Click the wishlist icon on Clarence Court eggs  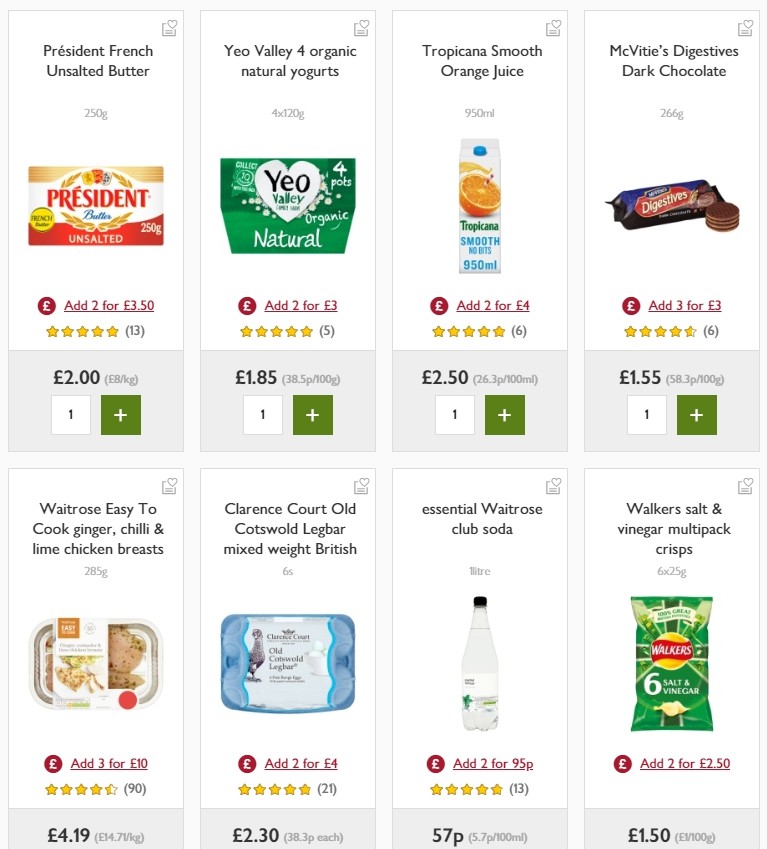(361, 485)
